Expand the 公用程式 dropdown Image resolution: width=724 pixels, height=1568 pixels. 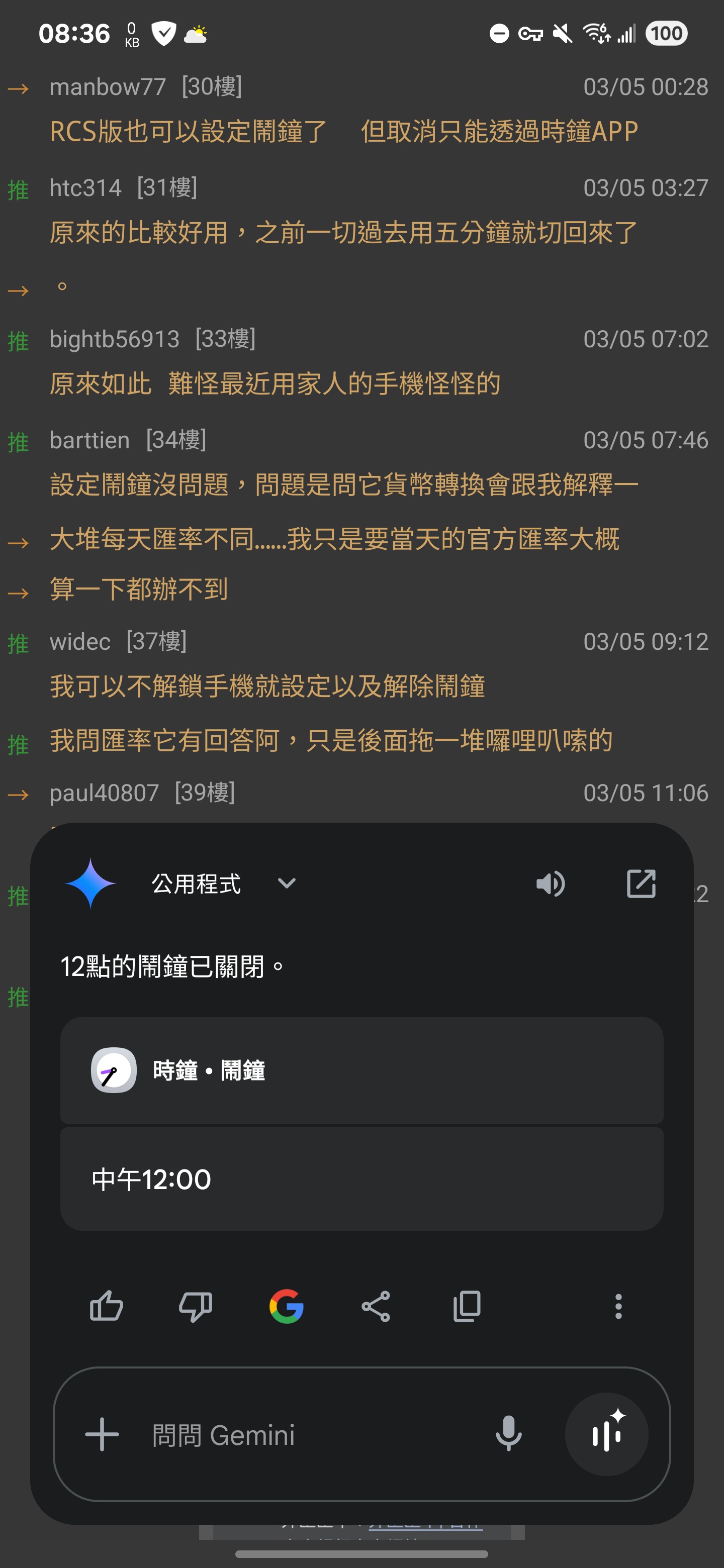[x=286, y=883]
